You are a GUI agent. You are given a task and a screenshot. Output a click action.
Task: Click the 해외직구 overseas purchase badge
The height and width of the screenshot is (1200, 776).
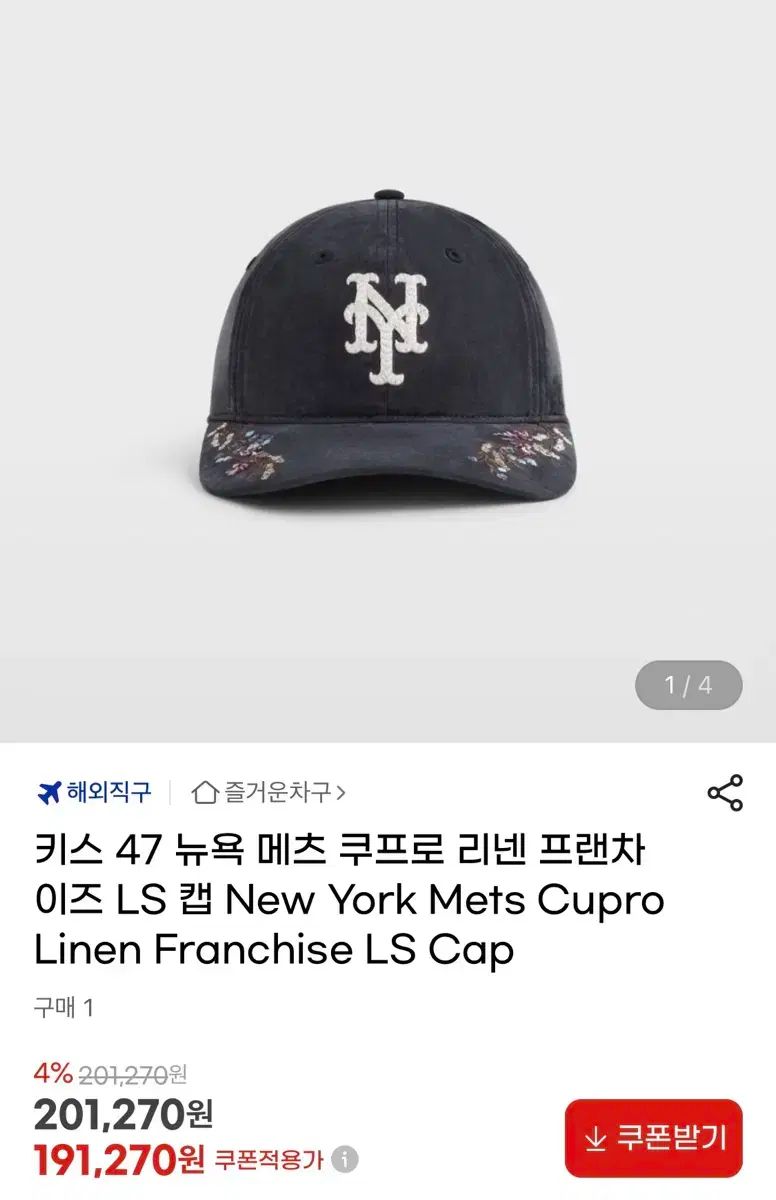point(95,790)
